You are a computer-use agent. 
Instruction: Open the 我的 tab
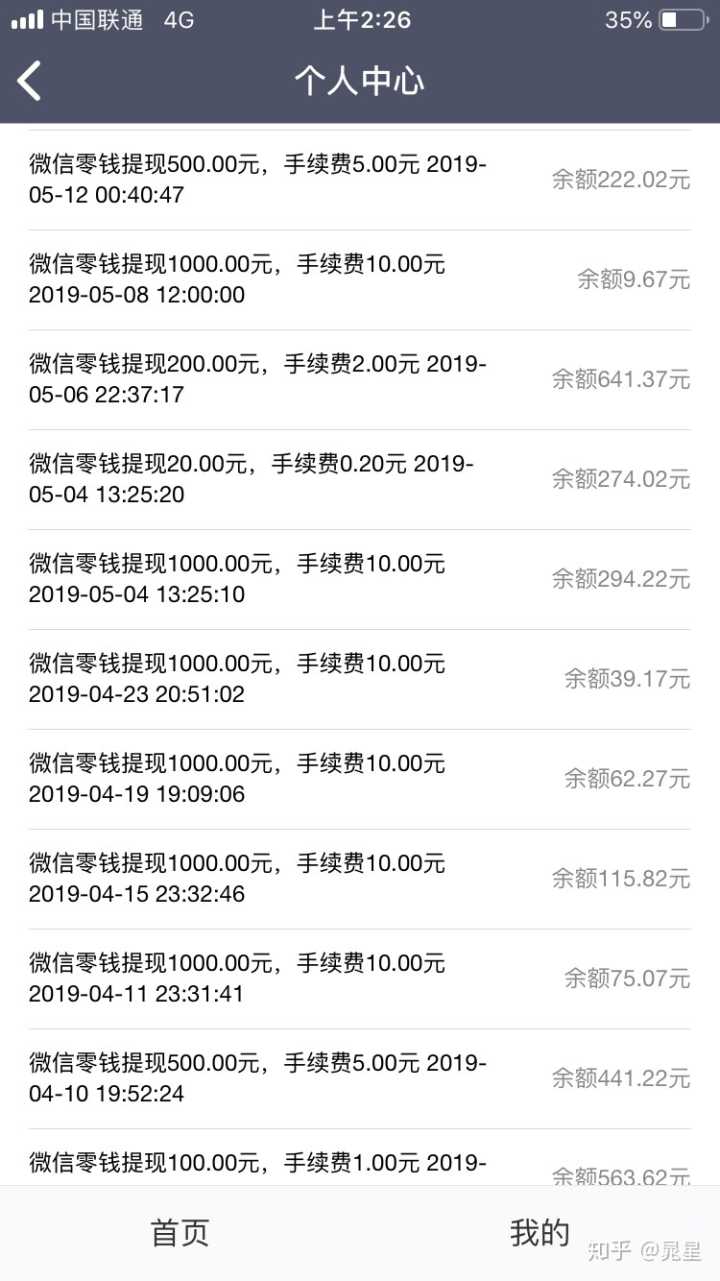pyautogui.click(x=540, y=1233)
